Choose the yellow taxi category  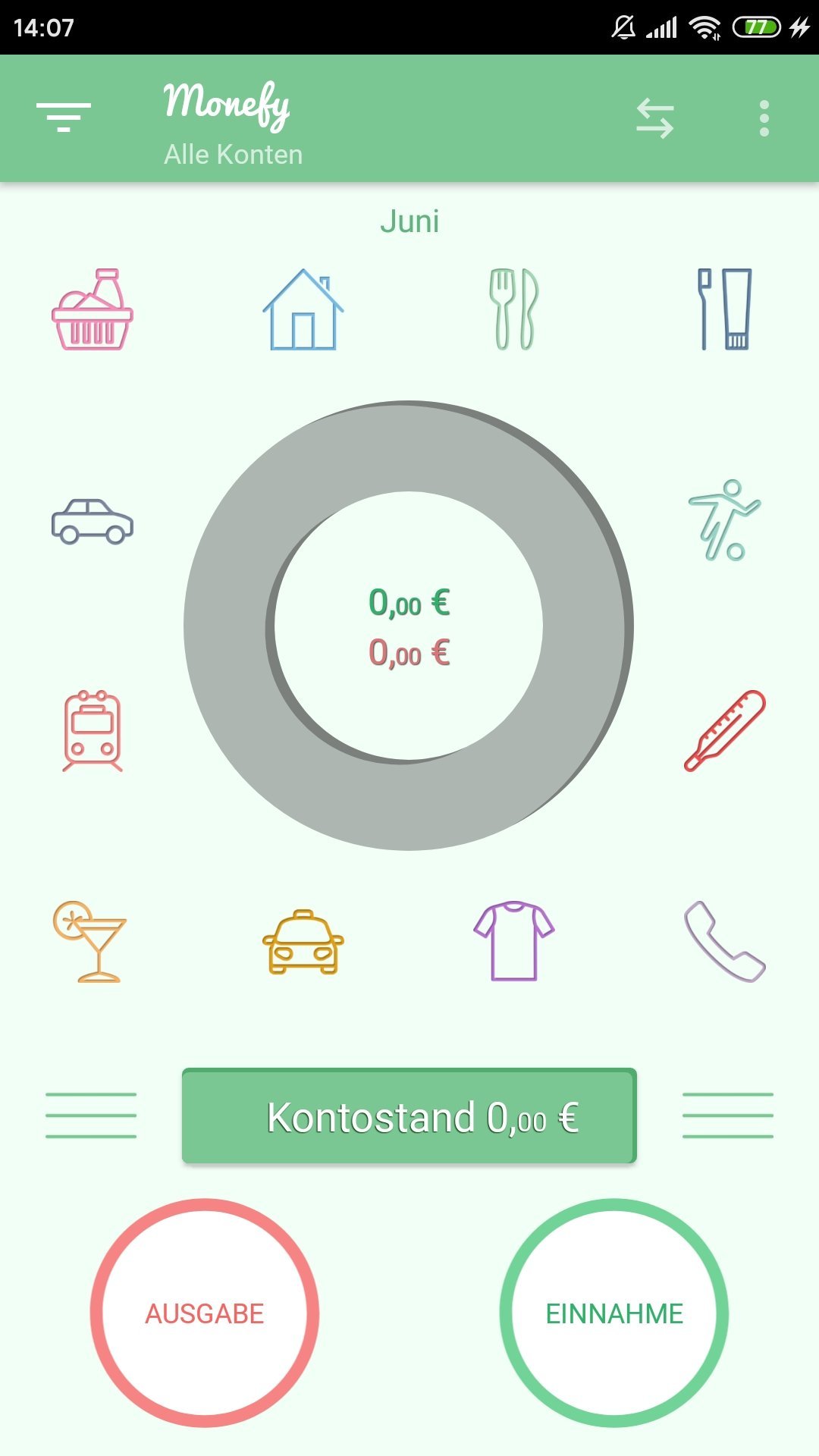click(303, 942)
